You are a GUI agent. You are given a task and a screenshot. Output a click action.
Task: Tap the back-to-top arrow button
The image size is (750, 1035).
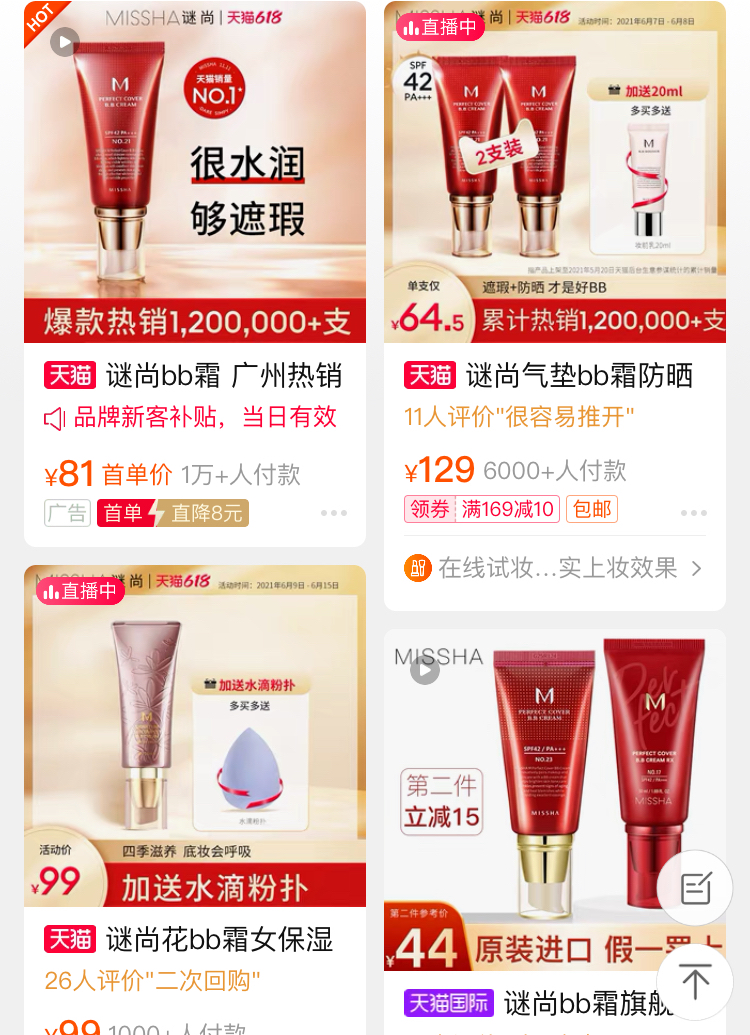695,981
